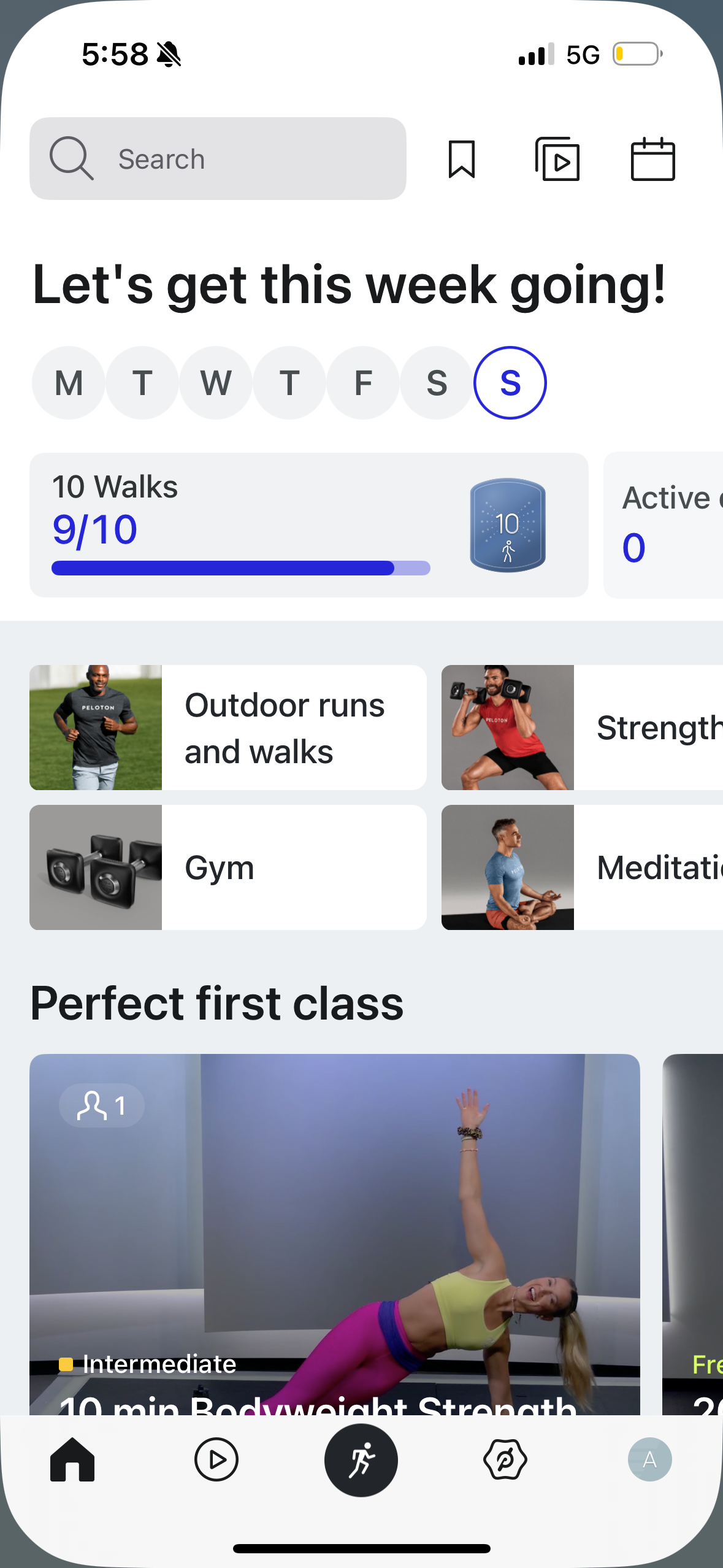Open the stacked classes video icon

(x=558, y=159)
